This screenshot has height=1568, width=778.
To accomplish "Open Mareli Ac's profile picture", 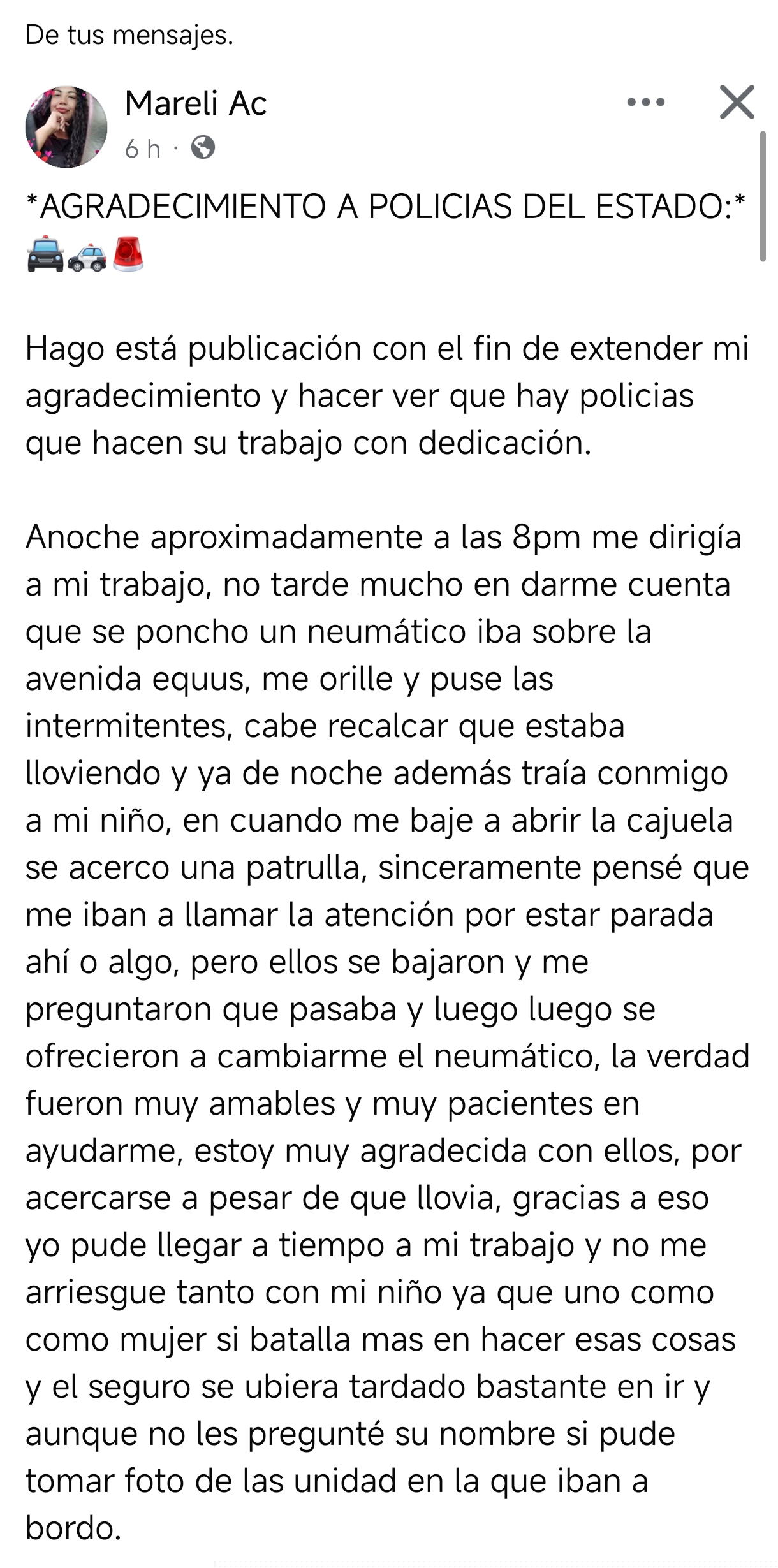I will click(66, 127).
